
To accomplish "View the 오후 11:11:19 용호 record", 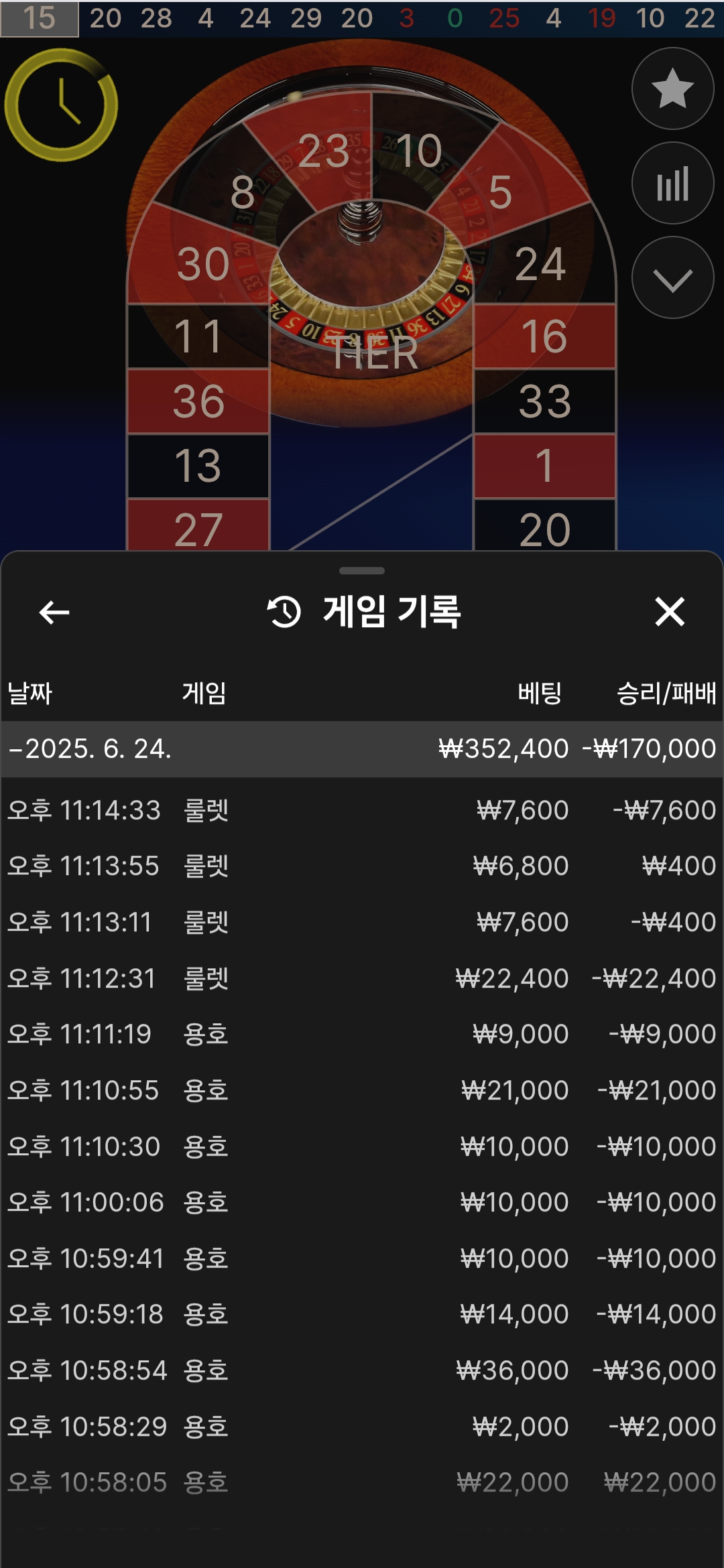I will pyautogui.click(x=362, y=1034).
